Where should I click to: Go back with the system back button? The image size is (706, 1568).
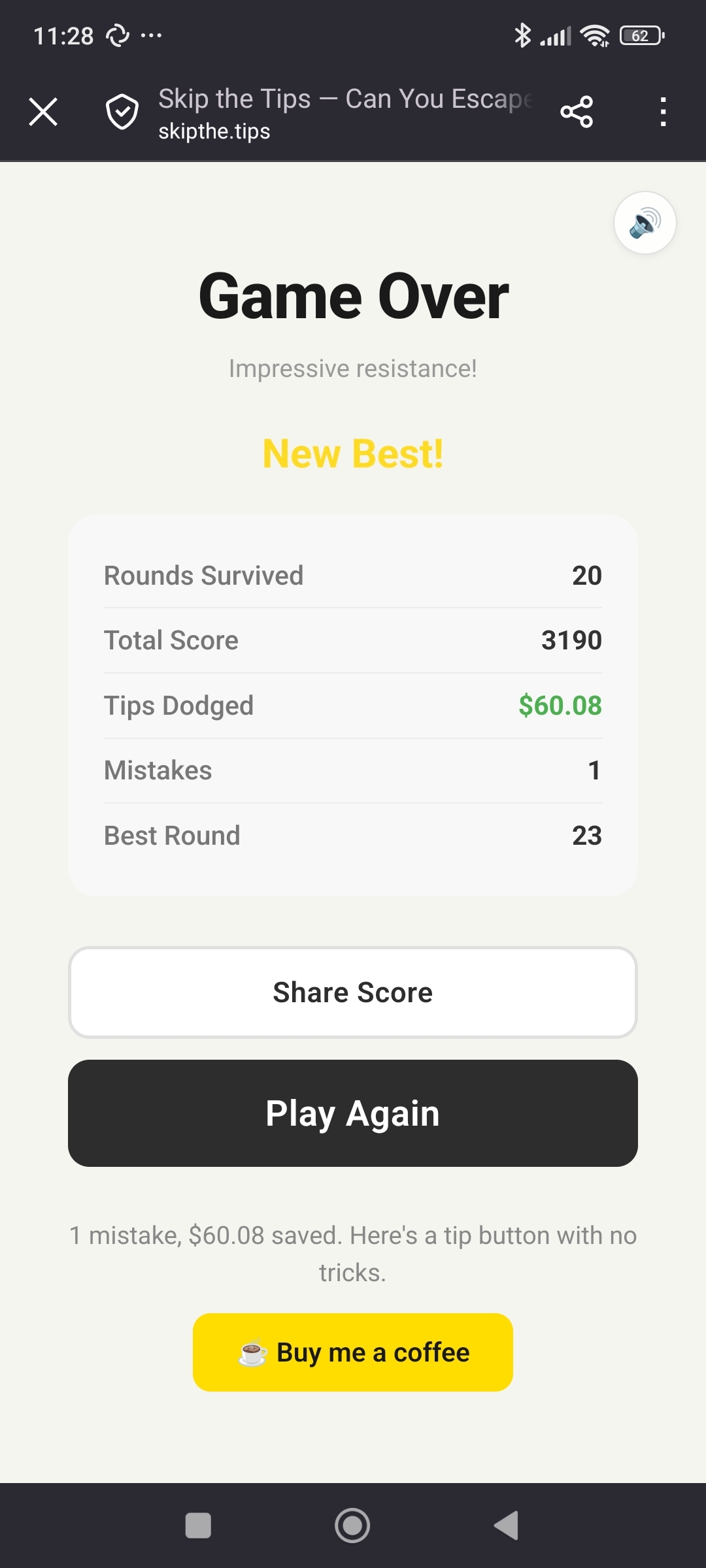507,1526
